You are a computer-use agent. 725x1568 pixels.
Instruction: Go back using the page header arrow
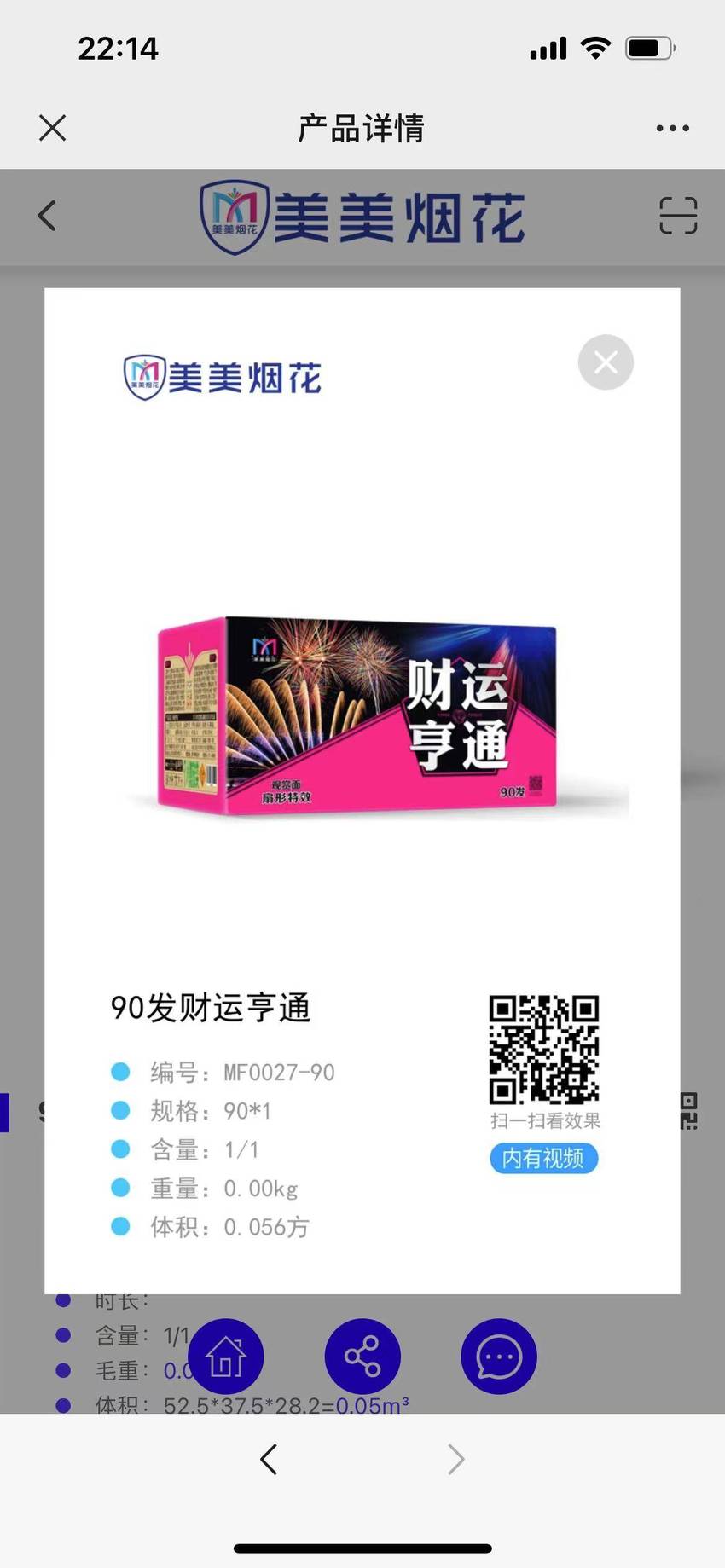[47, 216]
